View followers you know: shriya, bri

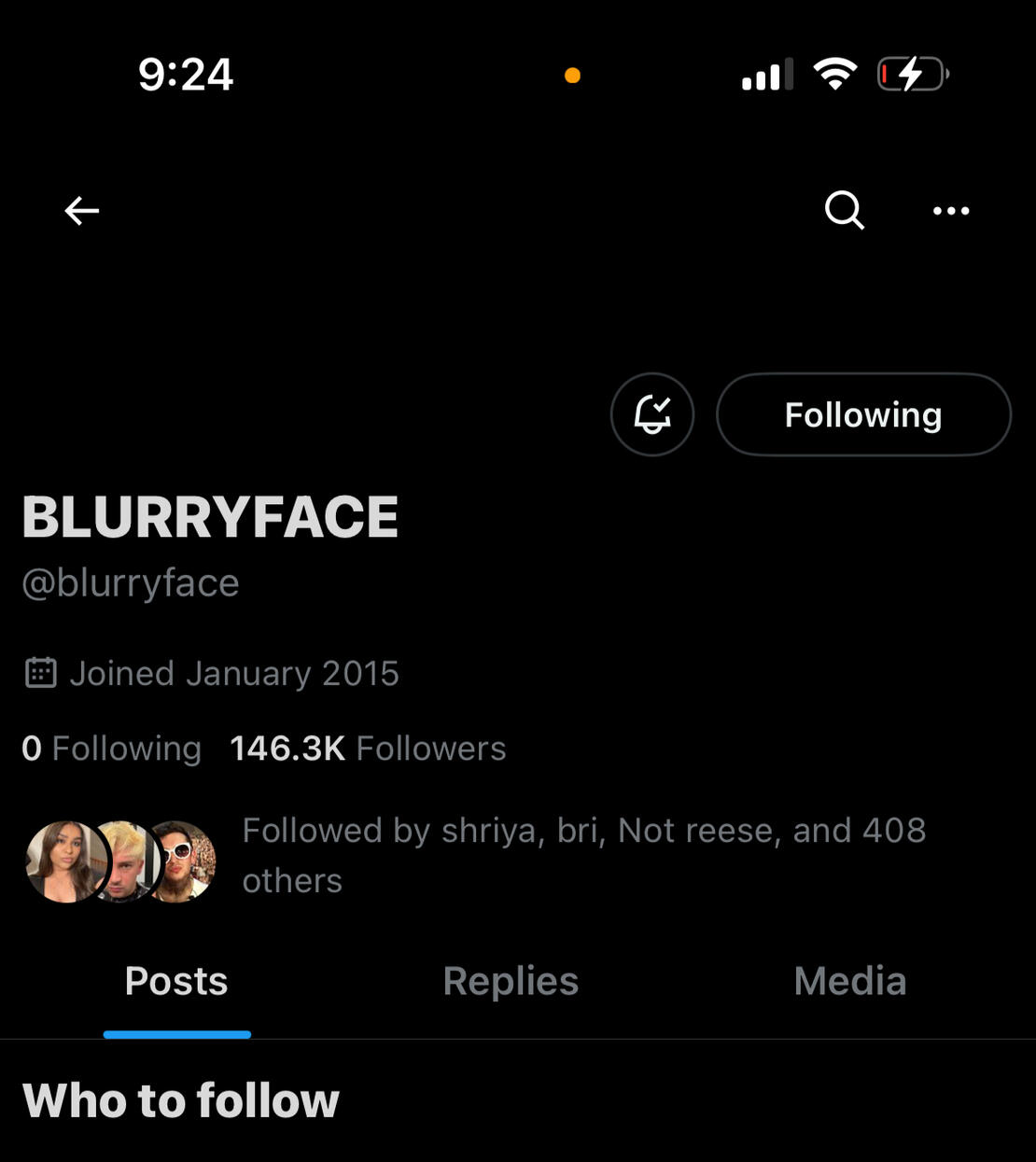point(583,854)
